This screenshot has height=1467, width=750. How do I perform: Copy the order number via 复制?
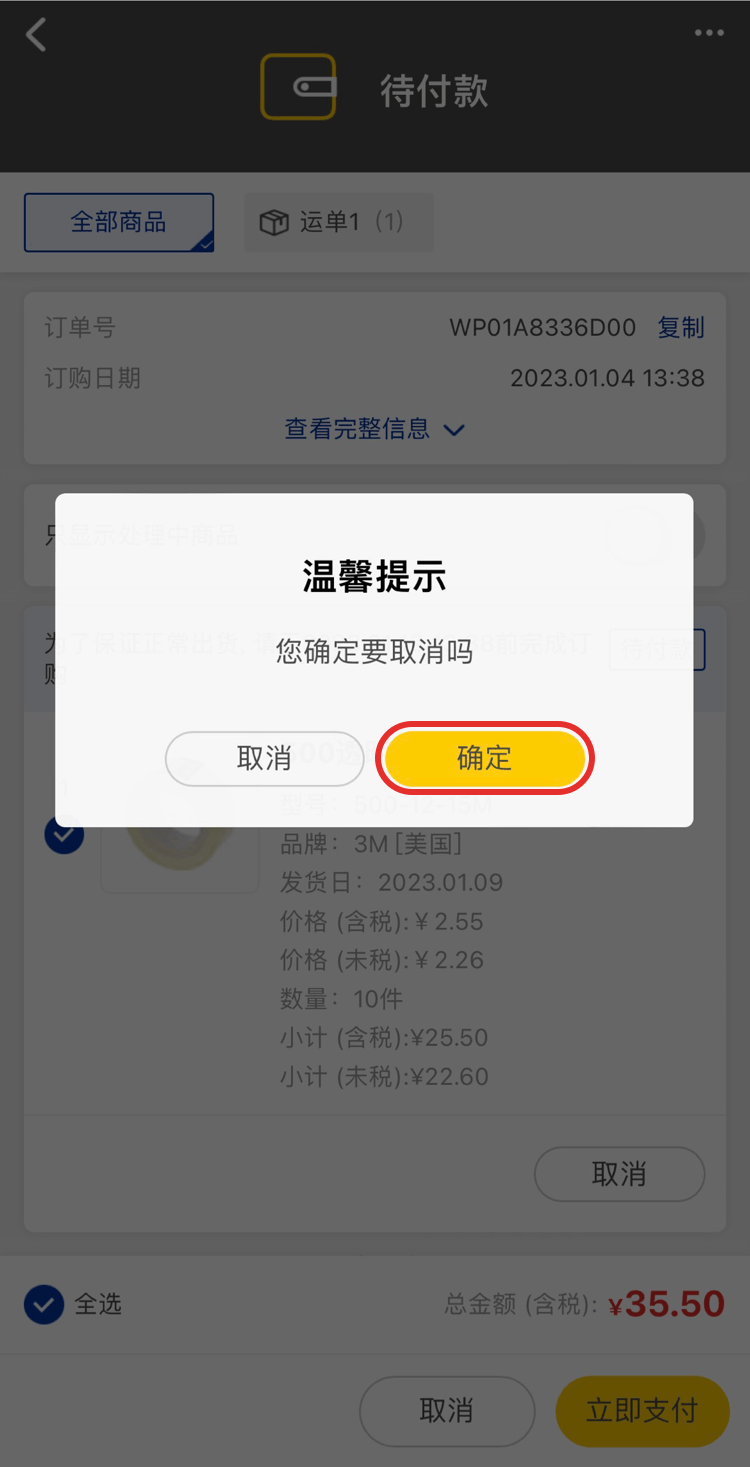tap(681, 327)
